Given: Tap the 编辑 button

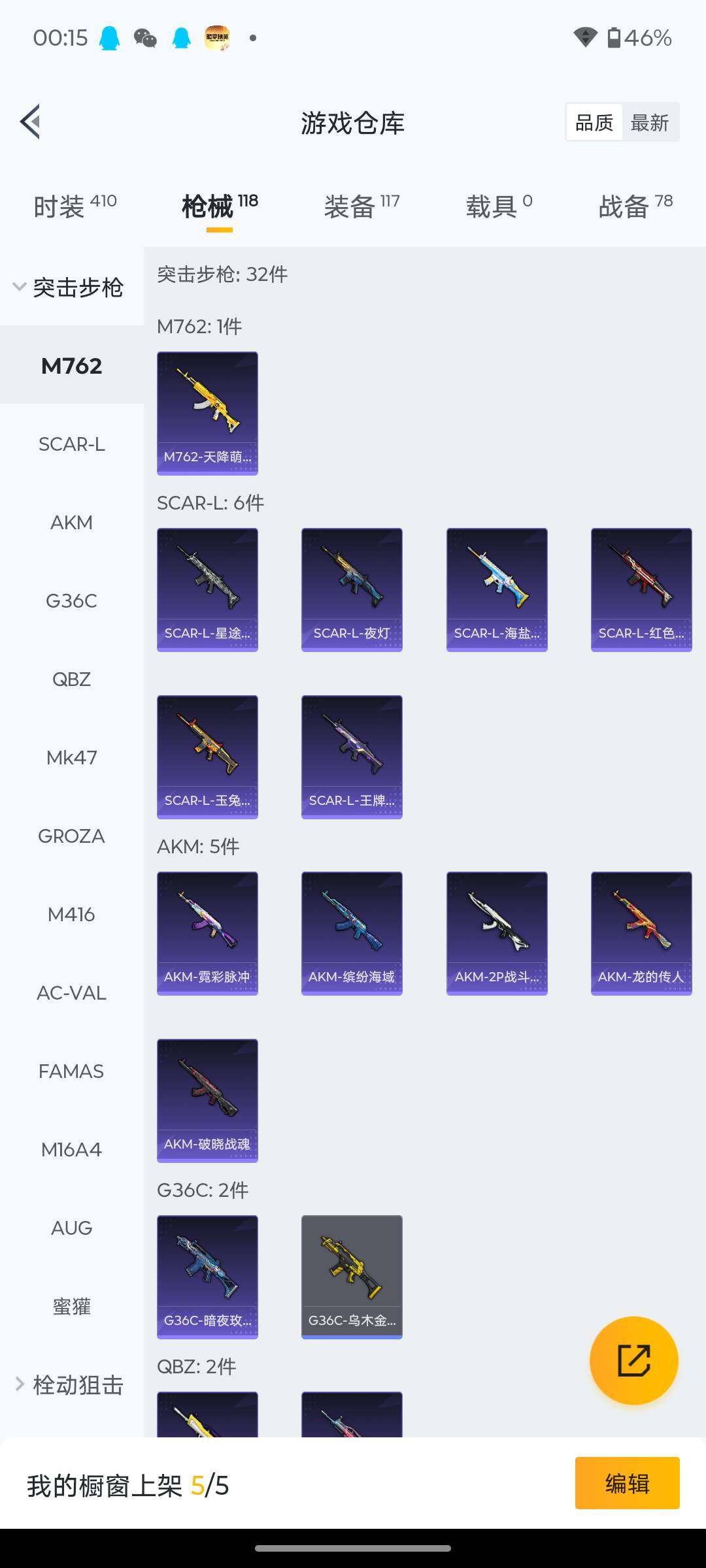Looking at the screenshot, I should click(x=627, y=1483).
